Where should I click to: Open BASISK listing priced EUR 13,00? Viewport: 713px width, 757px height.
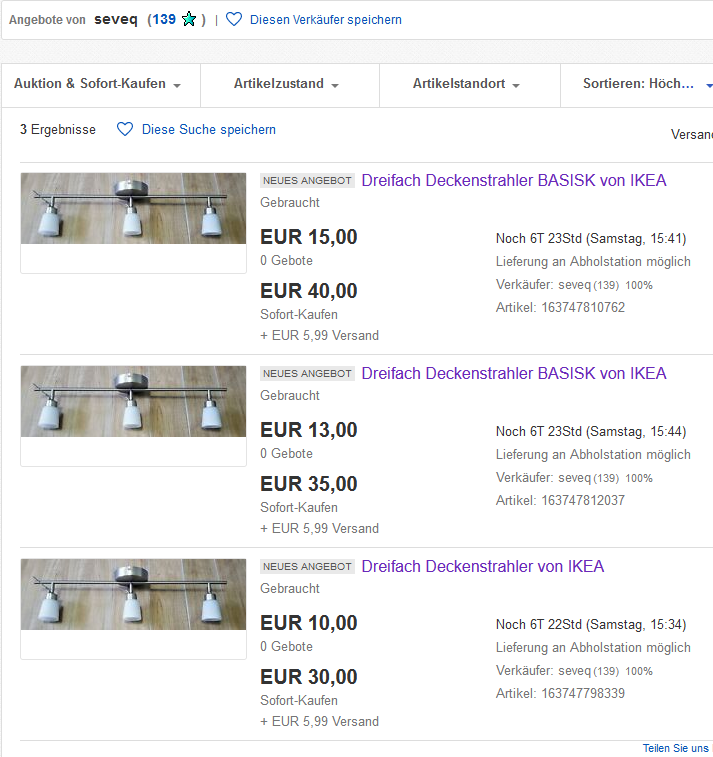coord(513,373)
